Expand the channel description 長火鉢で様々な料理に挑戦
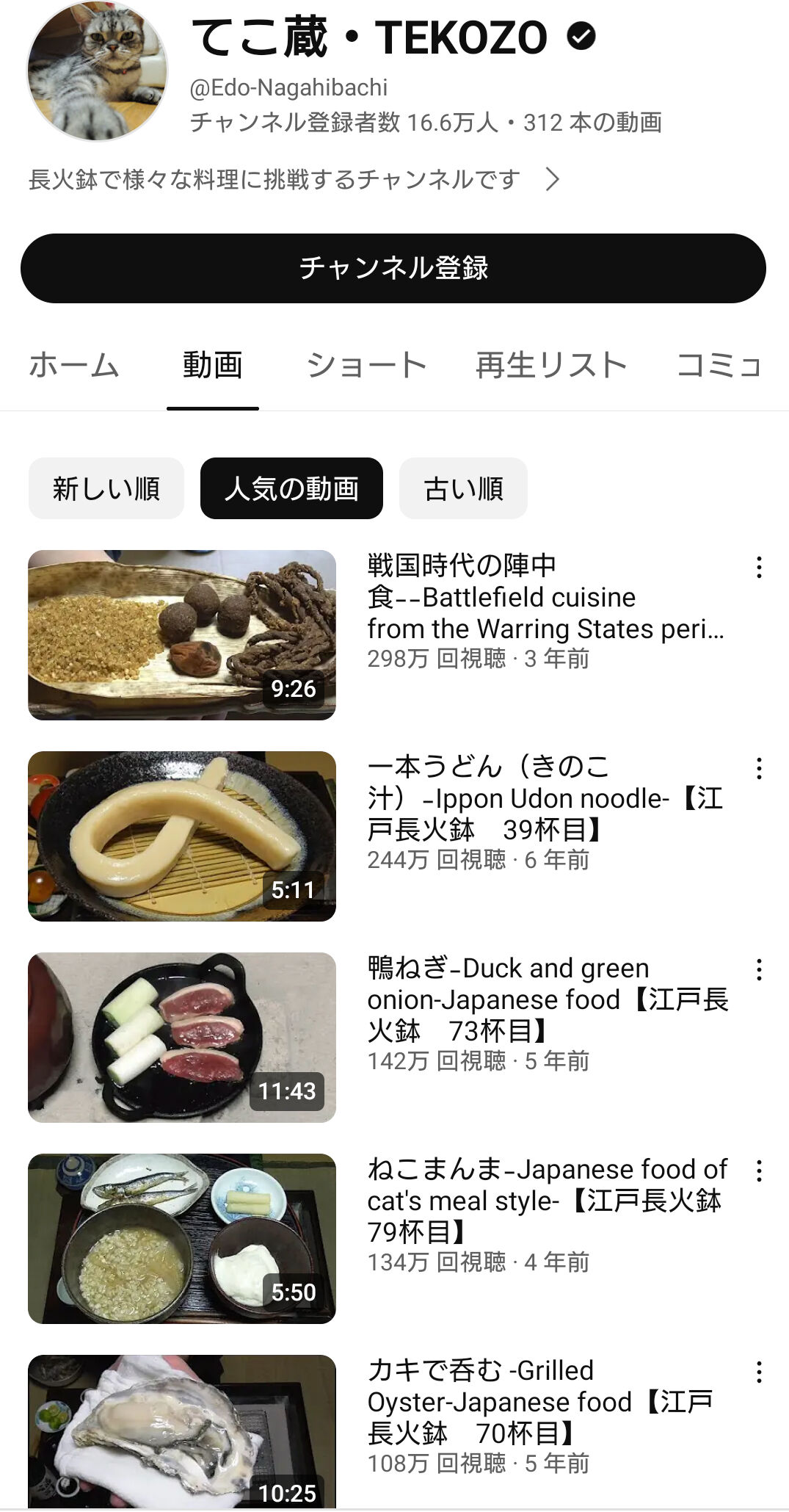The width and height of the screenshot is (789, 1512). coord(294,179)
